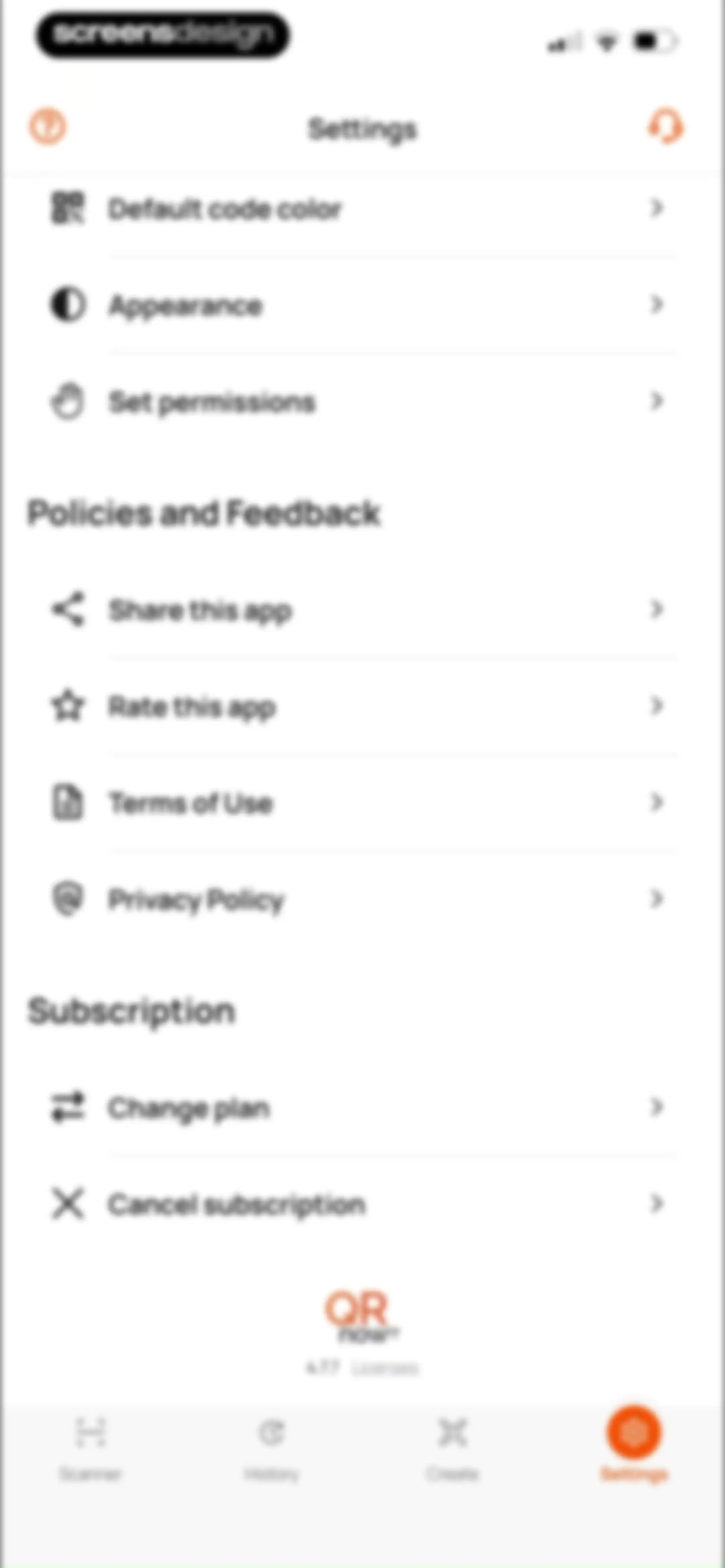Select Share this app
Image resolution: width=725 pixels, height=1568 pixels.
pos(363,609)
